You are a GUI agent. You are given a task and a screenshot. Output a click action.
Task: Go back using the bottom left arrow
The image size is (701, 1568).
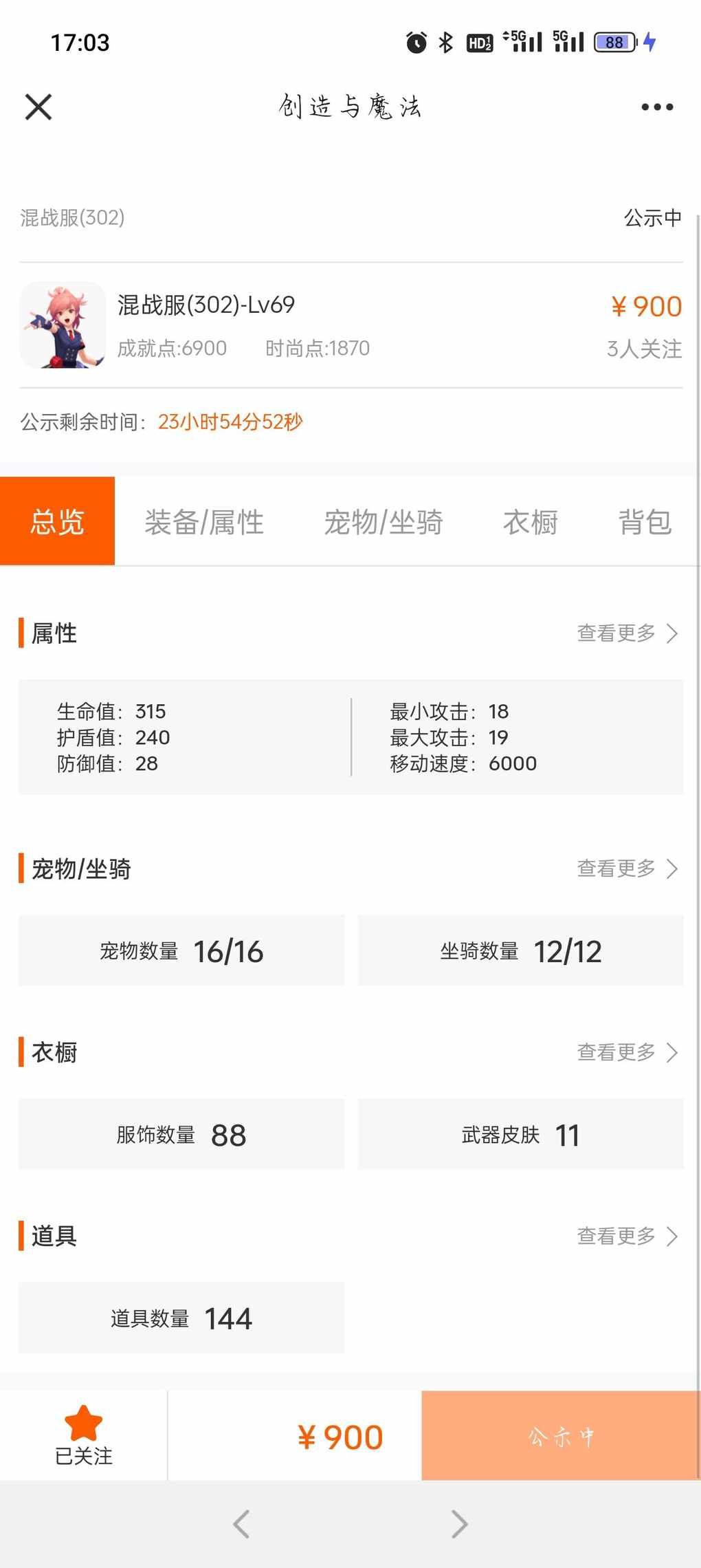241,1524
